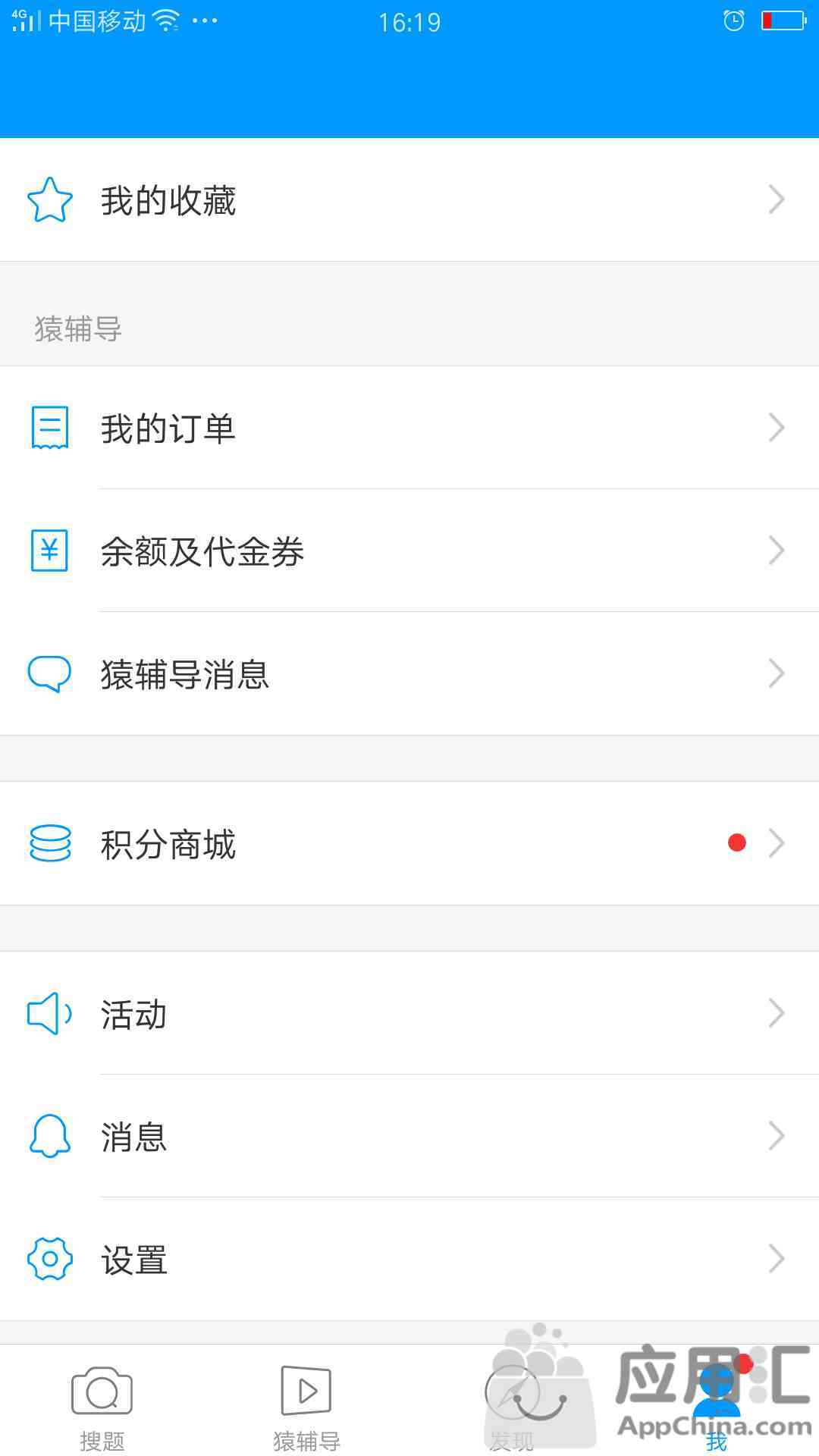Image resolution: width=819 pixels, height=1456 pixels.
Task: Open the 消息 notifications row
Action: coord(409,1136)
